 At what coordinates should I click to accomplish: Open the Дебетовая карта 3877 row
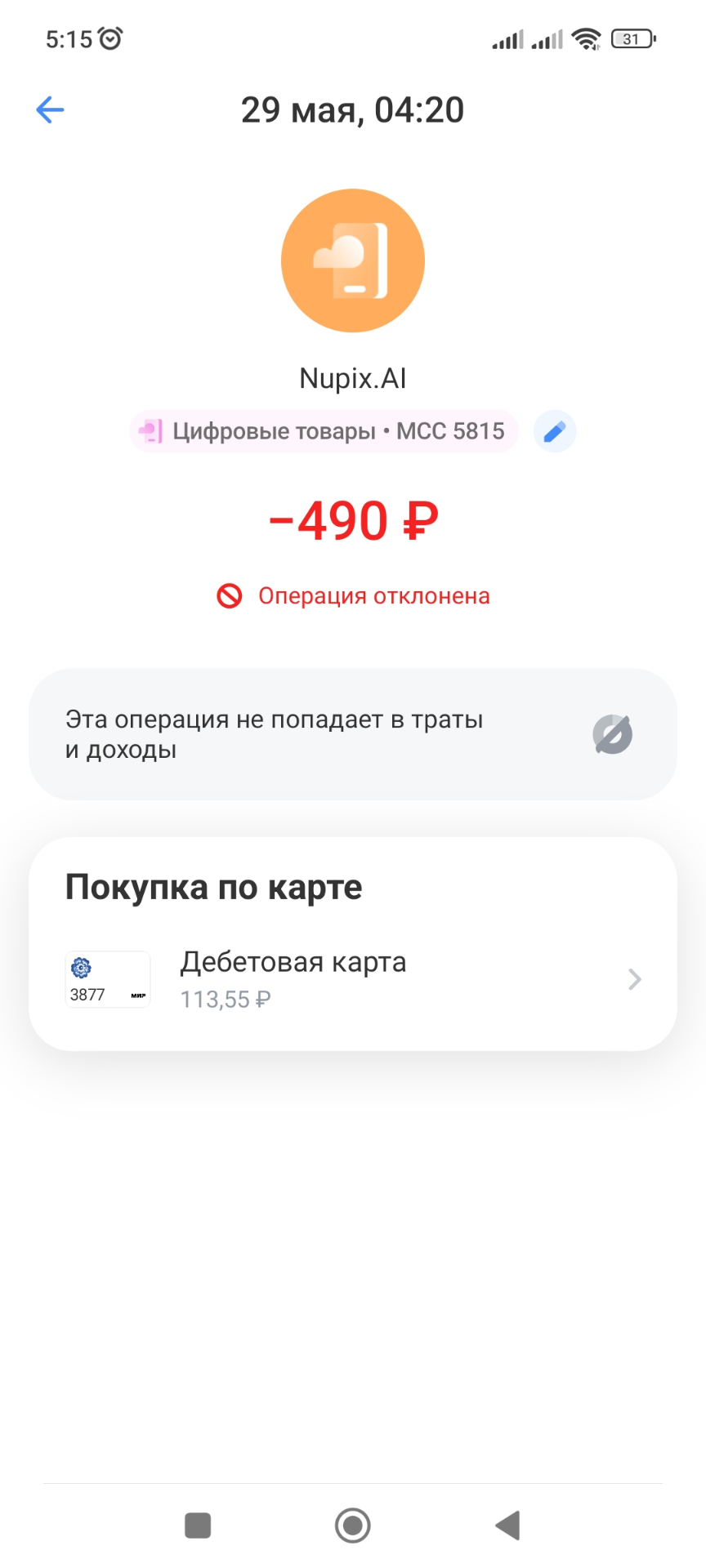tap(353, 979)
